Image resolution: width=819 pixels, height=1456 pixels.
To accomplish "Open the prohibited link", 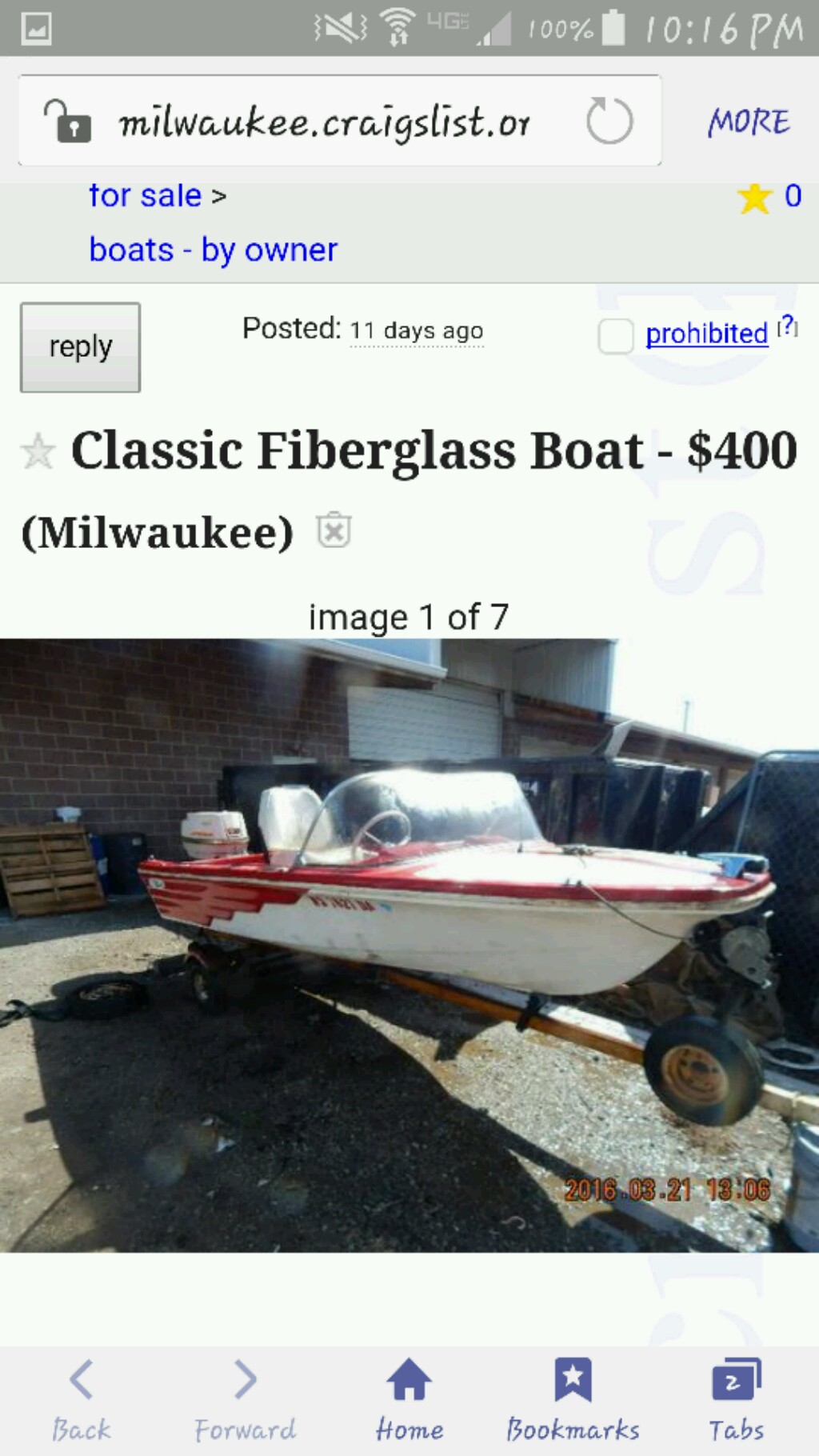I will 706,334.
